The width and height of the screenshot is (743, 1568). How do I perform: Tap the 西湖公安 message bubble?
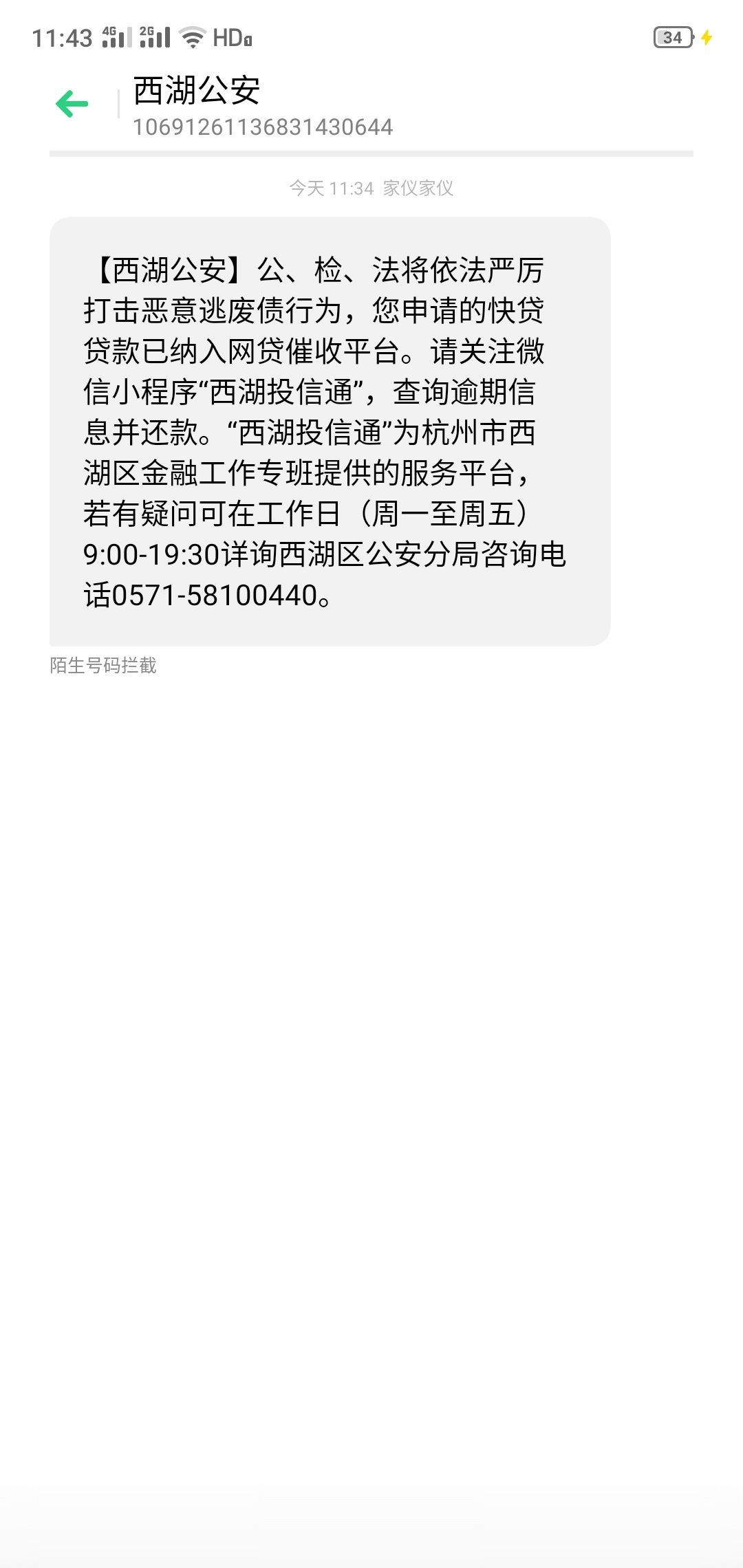pos(330,431)
